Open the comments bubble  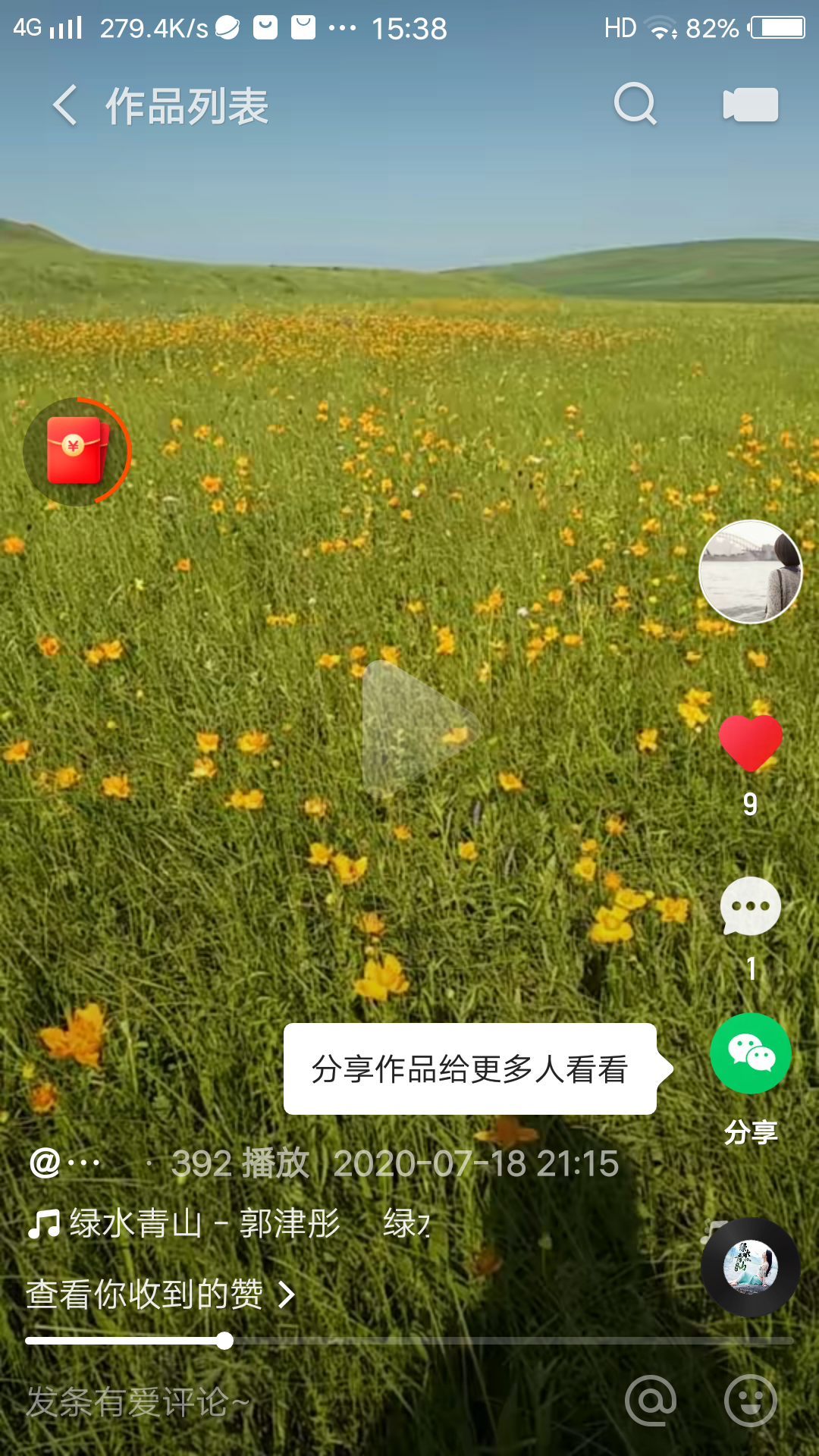tap(750, 906)
